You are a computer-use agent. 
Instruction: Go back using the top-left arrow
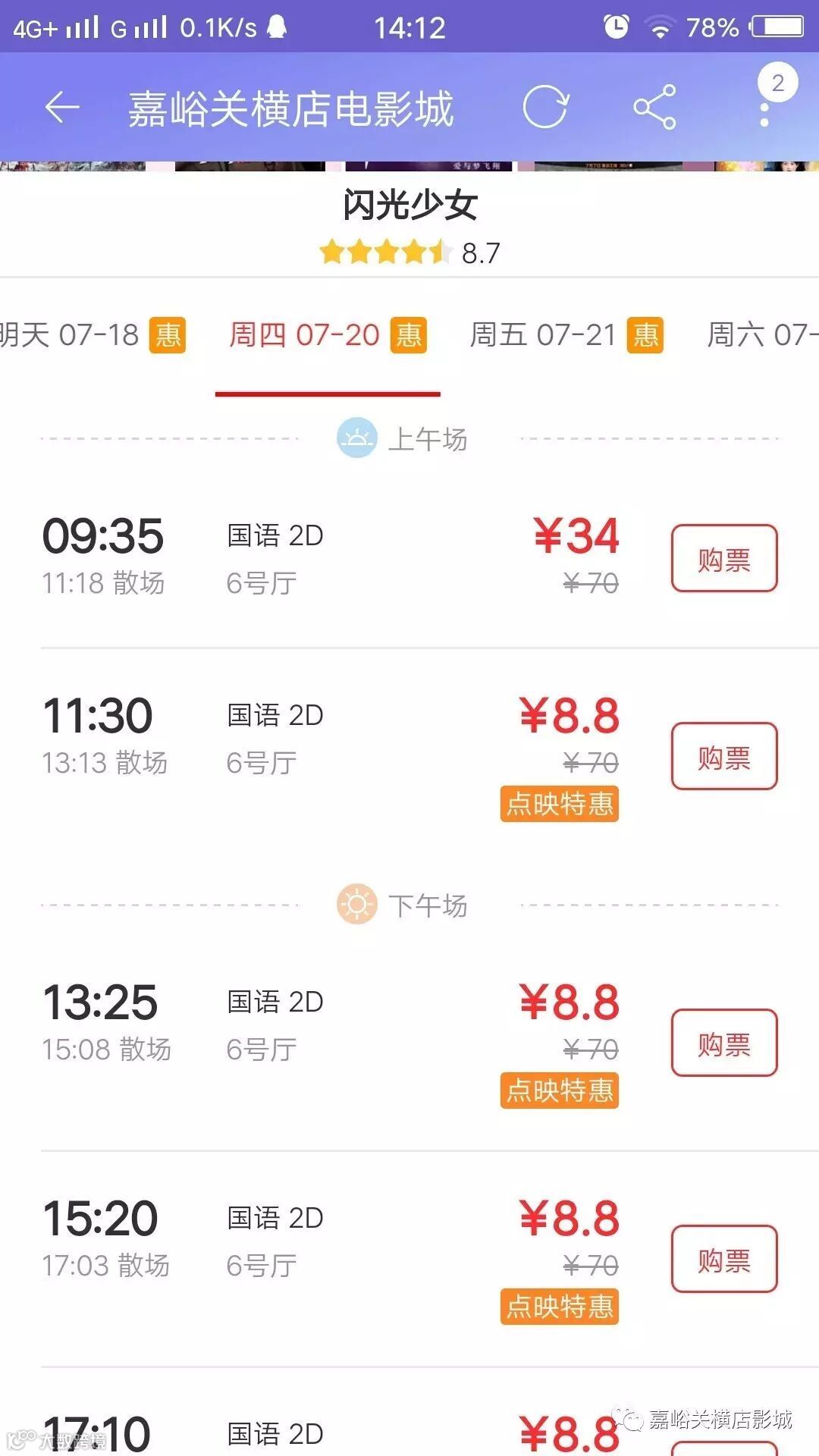62,108
